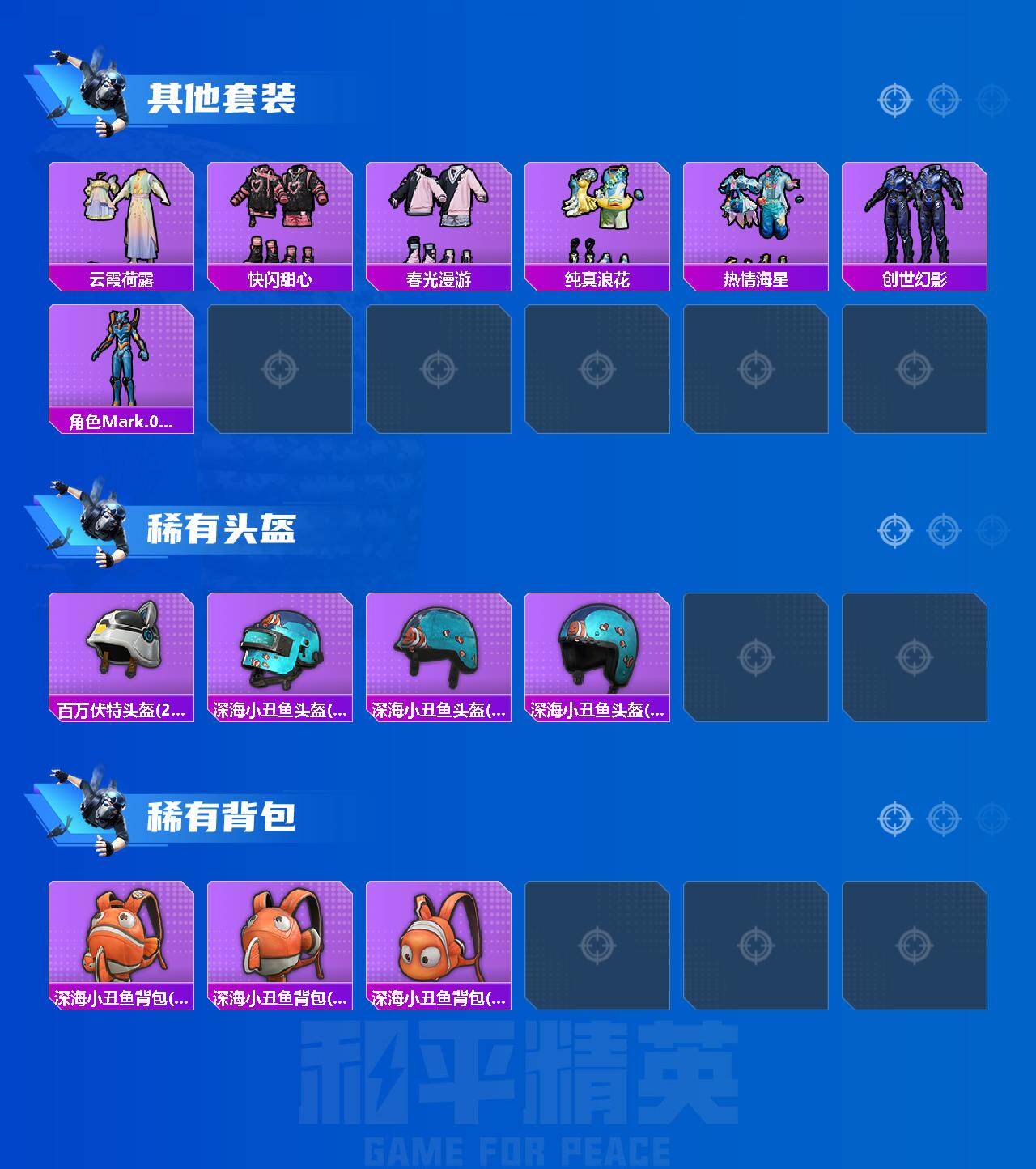Select the 云霞荷露 outfit thumbnail
Viewport: 1036px width, 1169px height.
[x=121, y=219]
